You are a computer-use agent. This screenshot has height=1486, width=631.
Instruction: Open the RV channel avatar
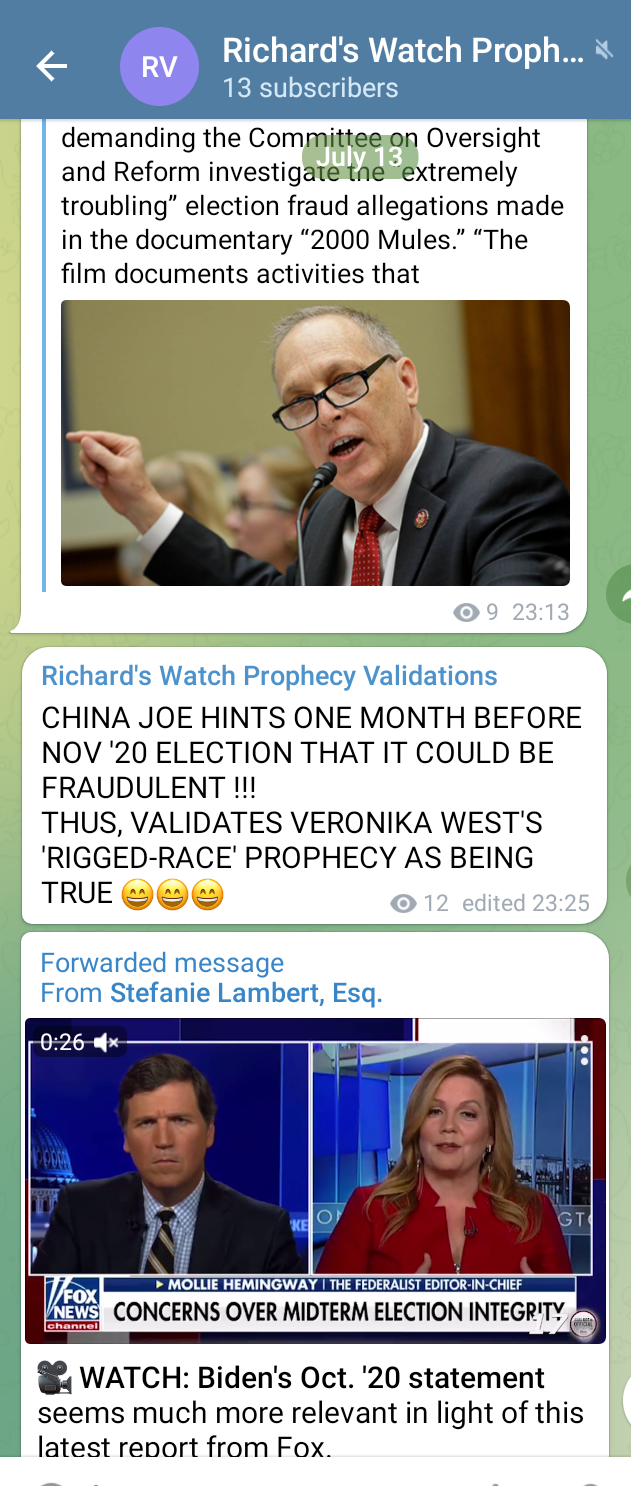point(159,67)
